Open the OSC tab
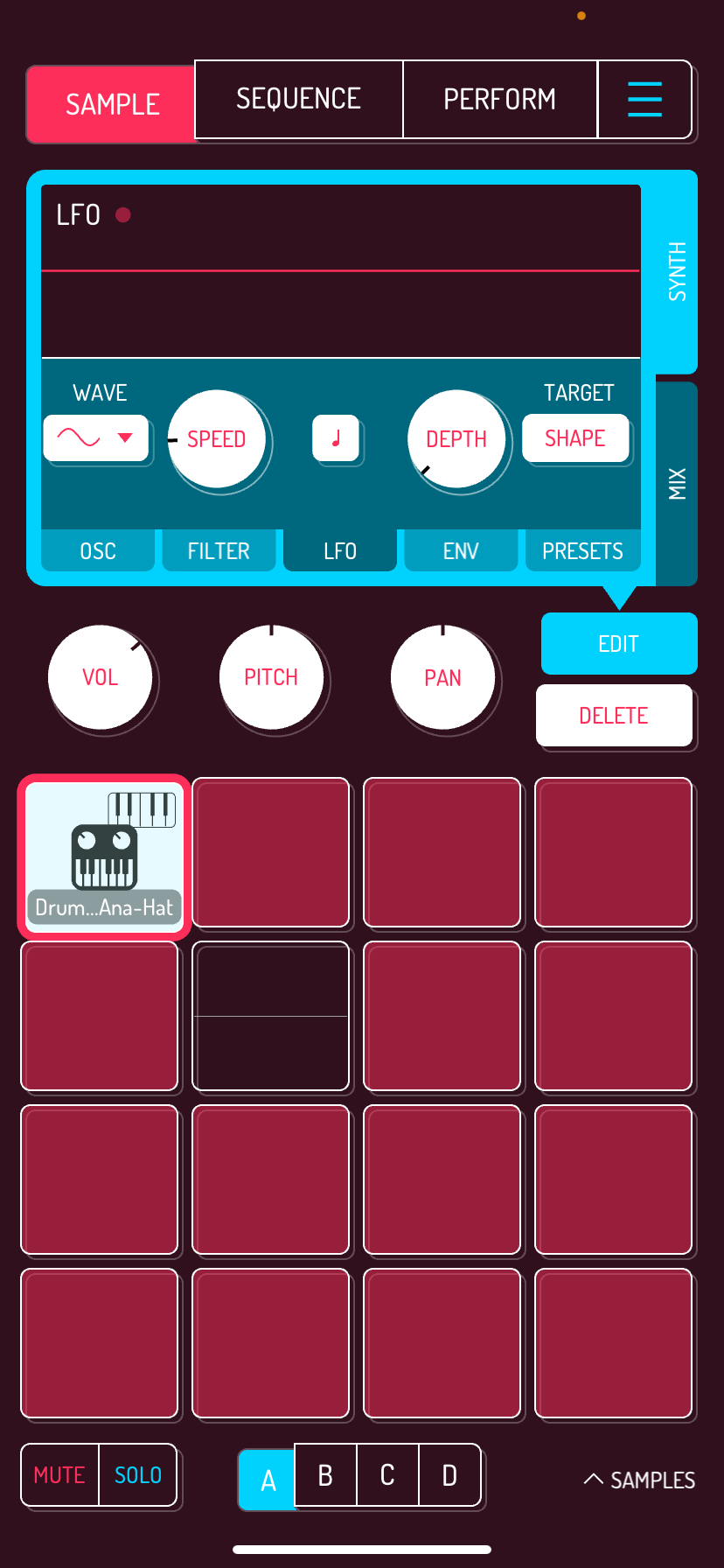This screenshot has width=724, height=1568. [98, 551]
